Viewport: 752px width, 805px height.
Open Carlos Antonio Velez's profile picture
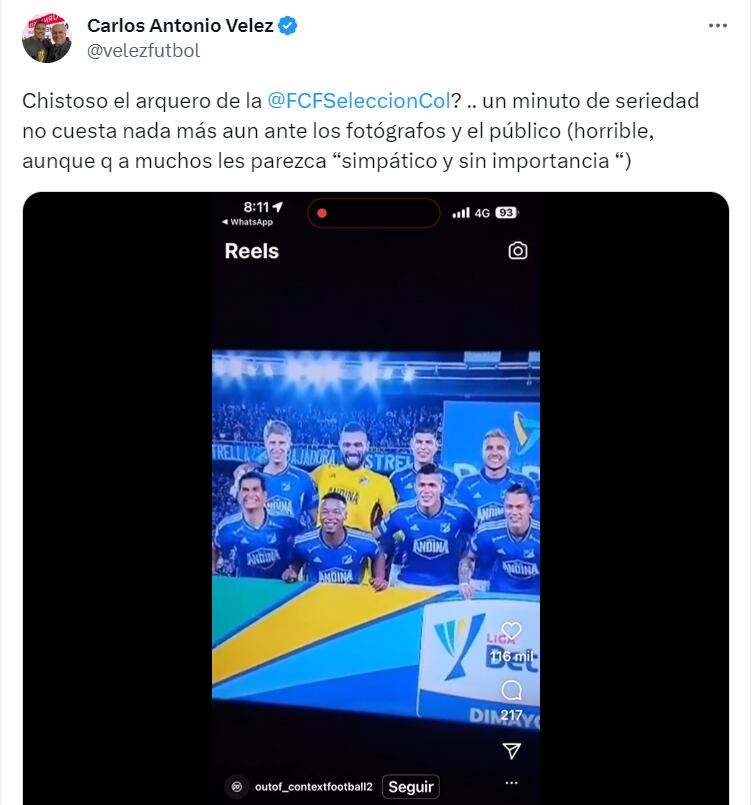(47, 38)
